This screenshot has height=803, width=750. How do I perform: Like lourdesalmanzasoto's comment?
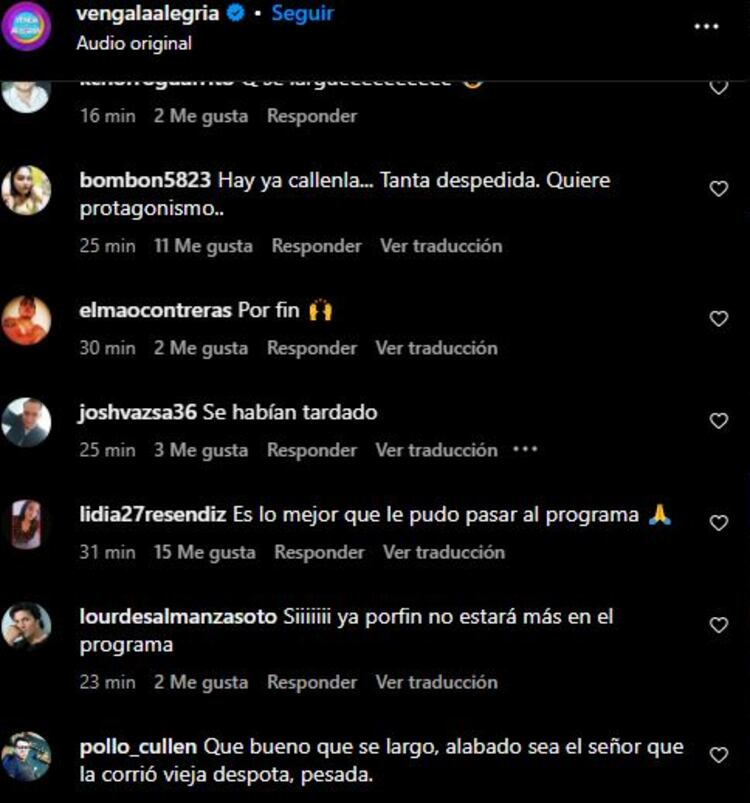pyautogui.click(x=718, y=625)
